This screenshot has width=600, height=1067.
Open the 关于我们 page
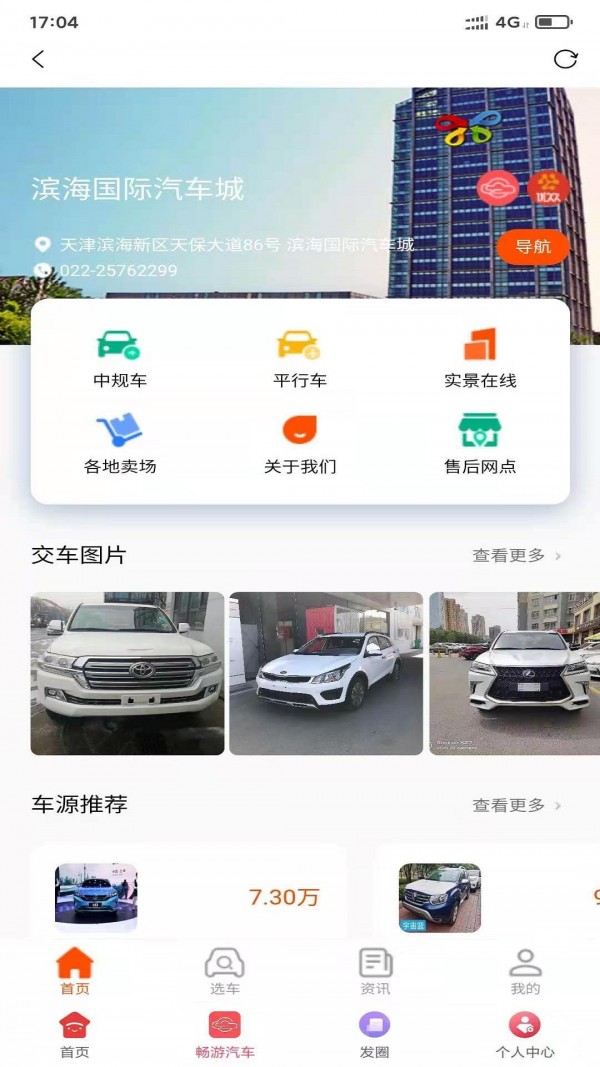(299, 443)
